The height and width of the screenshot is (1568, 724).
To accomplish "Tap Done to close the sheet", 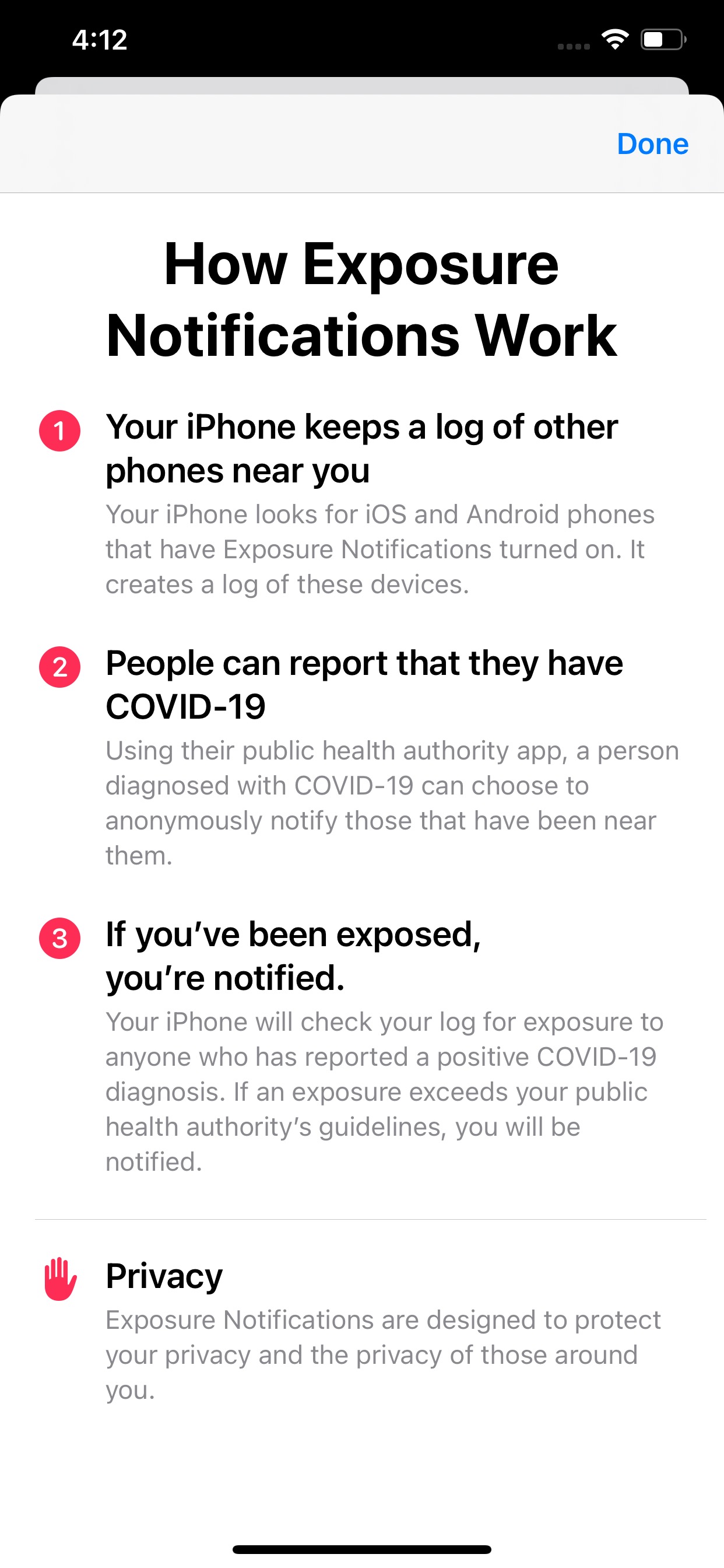I will (x=652, y=144).
